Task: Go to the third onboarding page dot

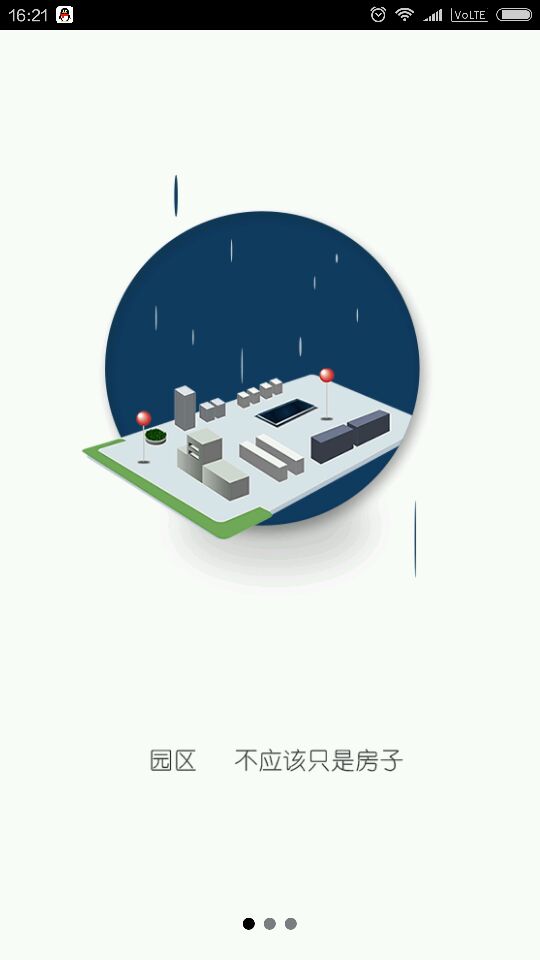Action: (291, 923)
